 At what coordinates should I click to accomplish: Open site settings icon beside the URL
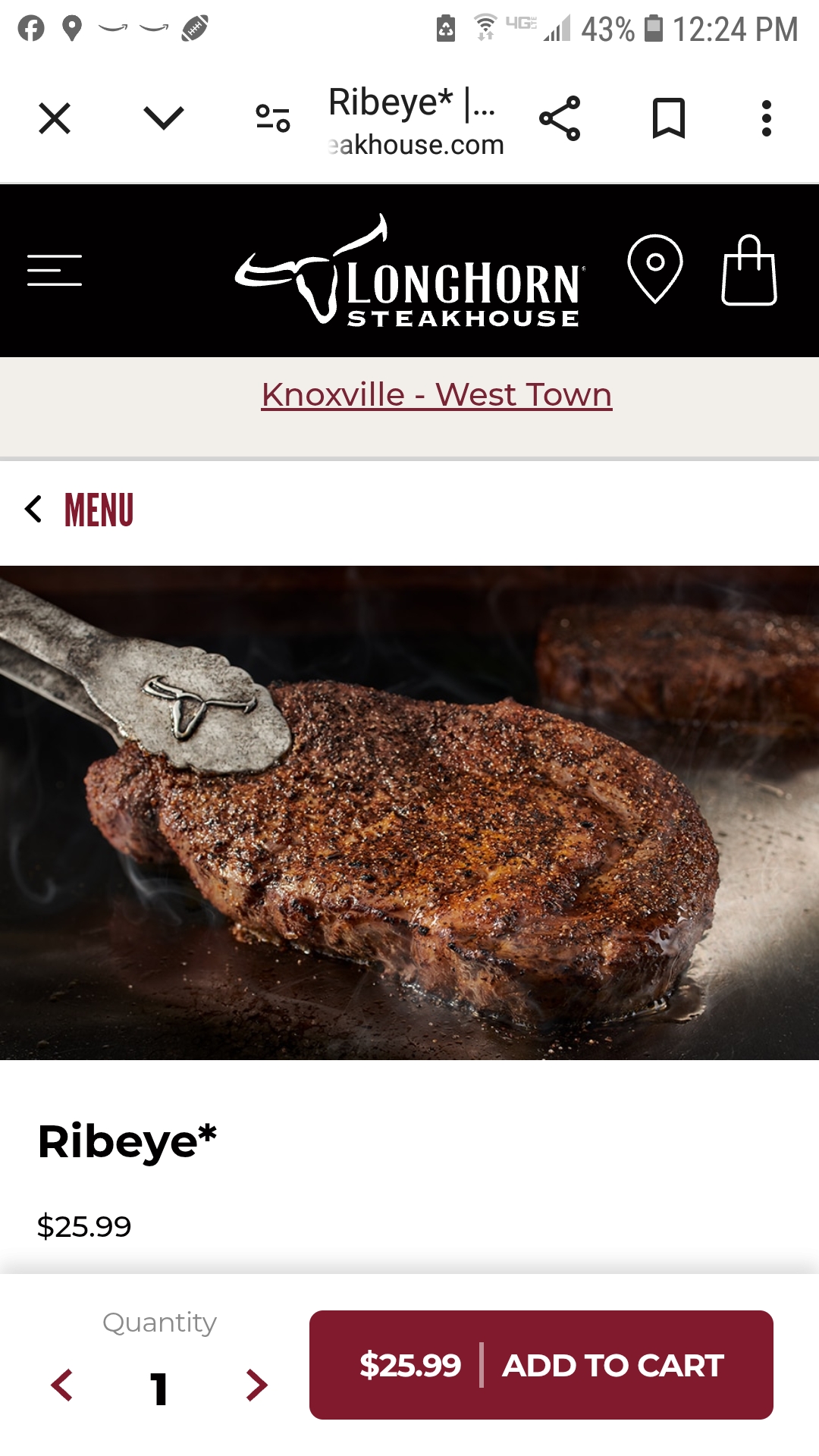(273, 118)
